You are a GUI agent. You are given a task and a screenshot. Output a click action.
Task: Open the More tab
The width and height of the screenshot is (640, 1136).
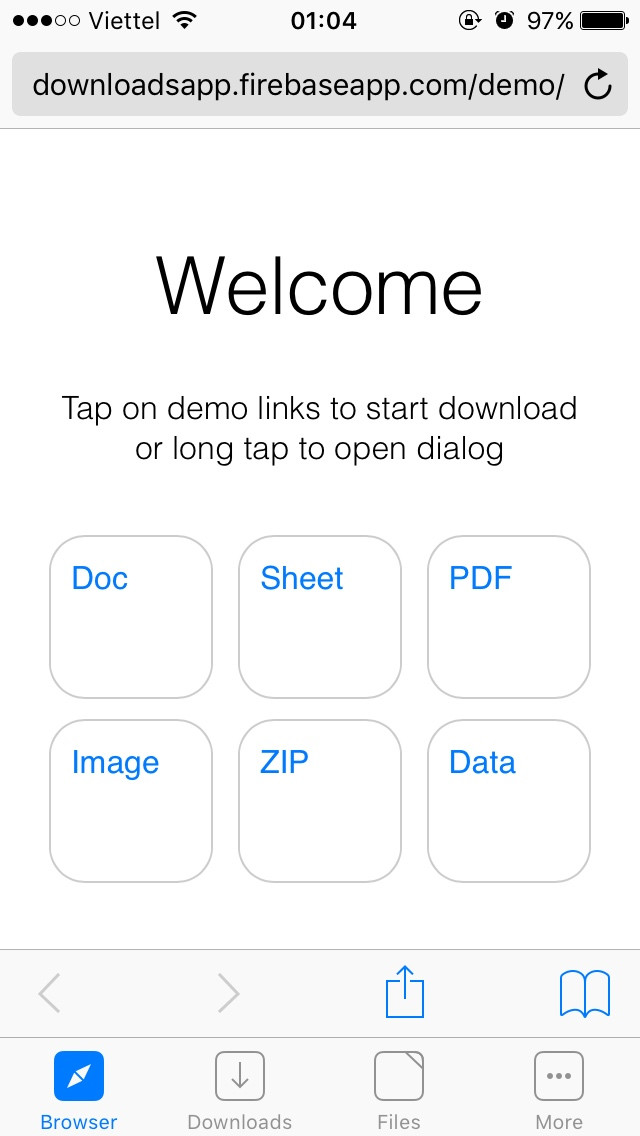(x=559, y=1090)
